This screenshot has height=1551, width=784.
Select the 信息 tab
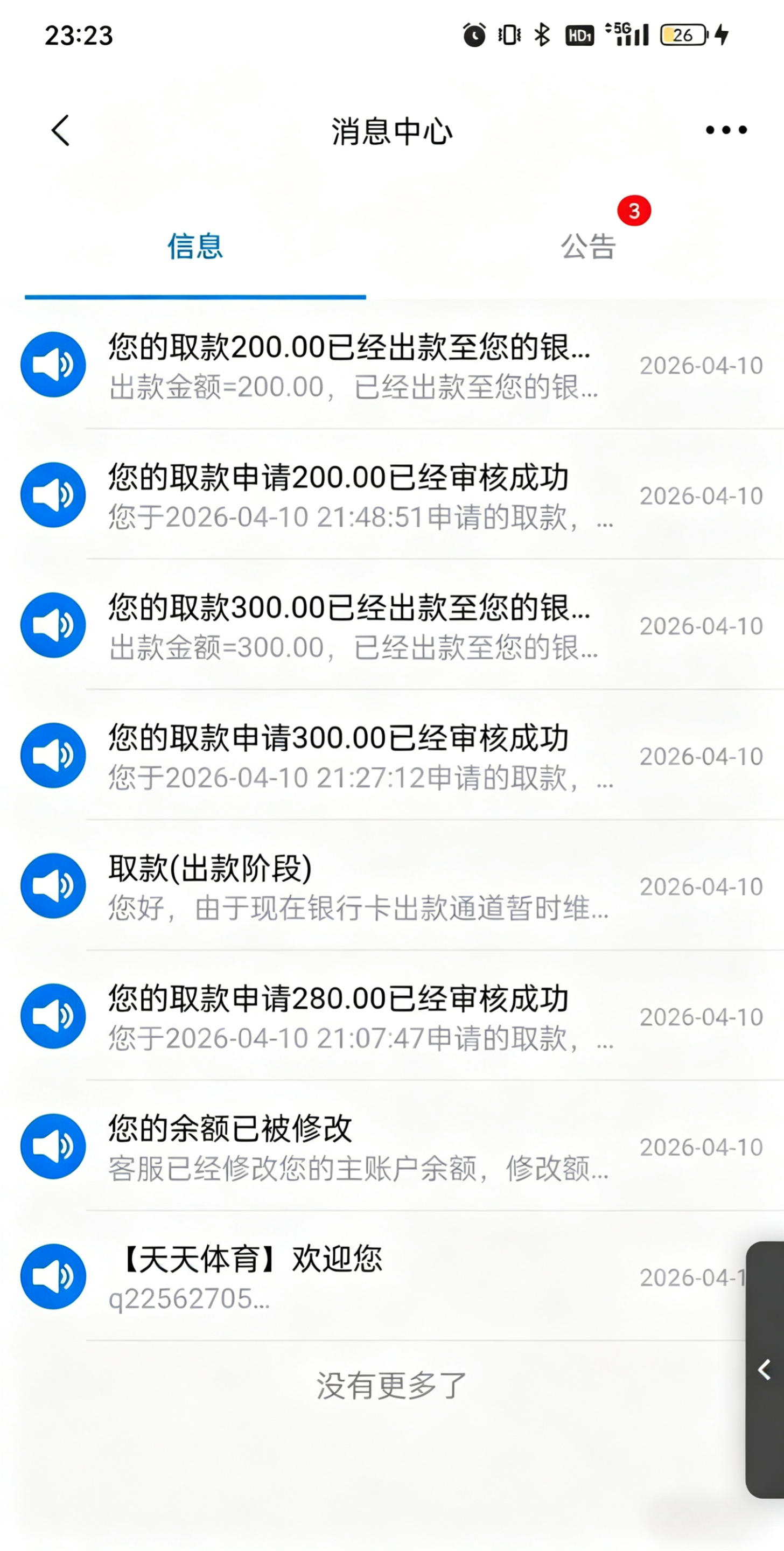(x=197, y=247)
